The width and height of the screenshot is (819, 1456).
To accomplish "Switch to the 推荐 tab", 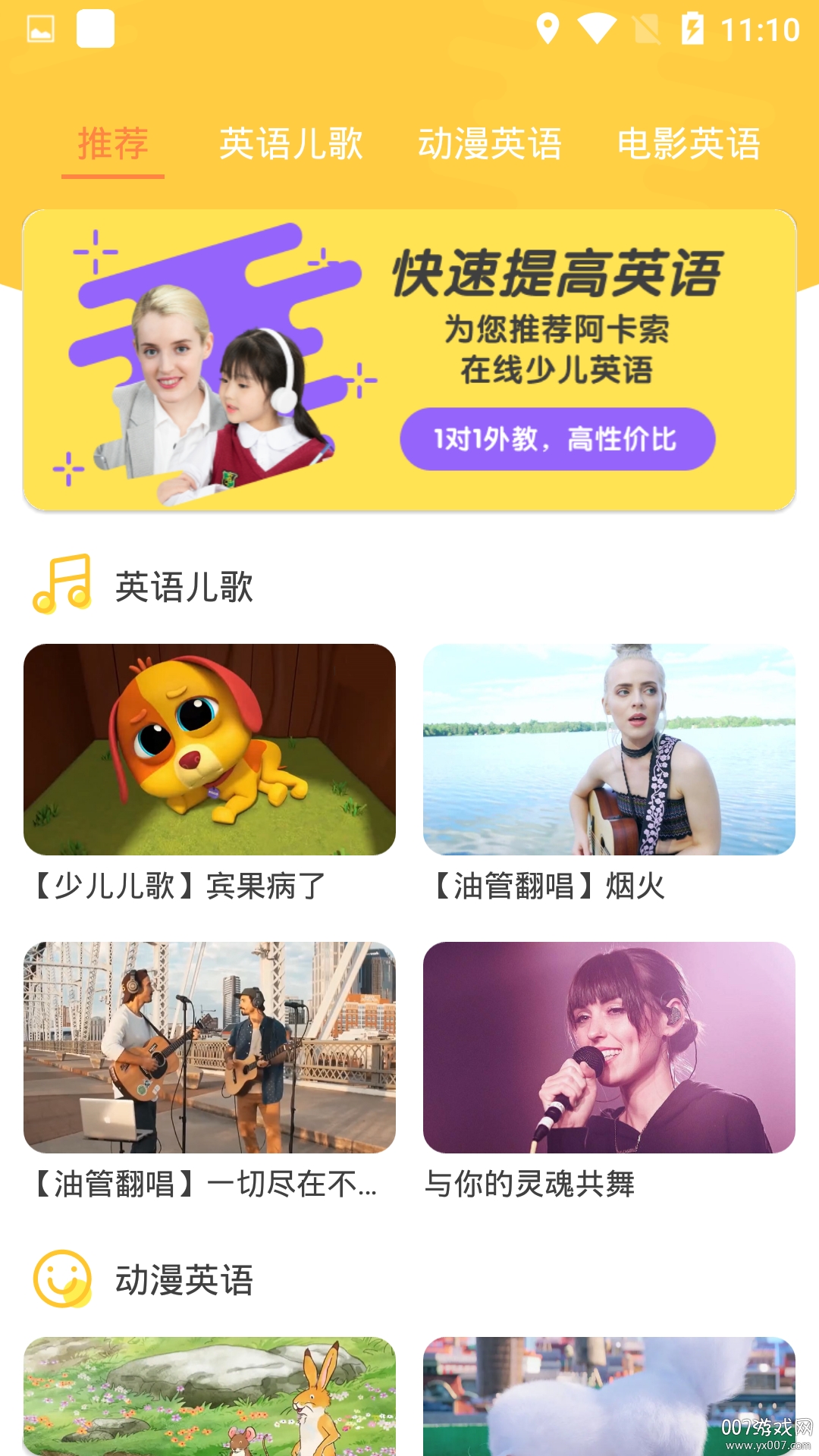I will tap(113, 144).
